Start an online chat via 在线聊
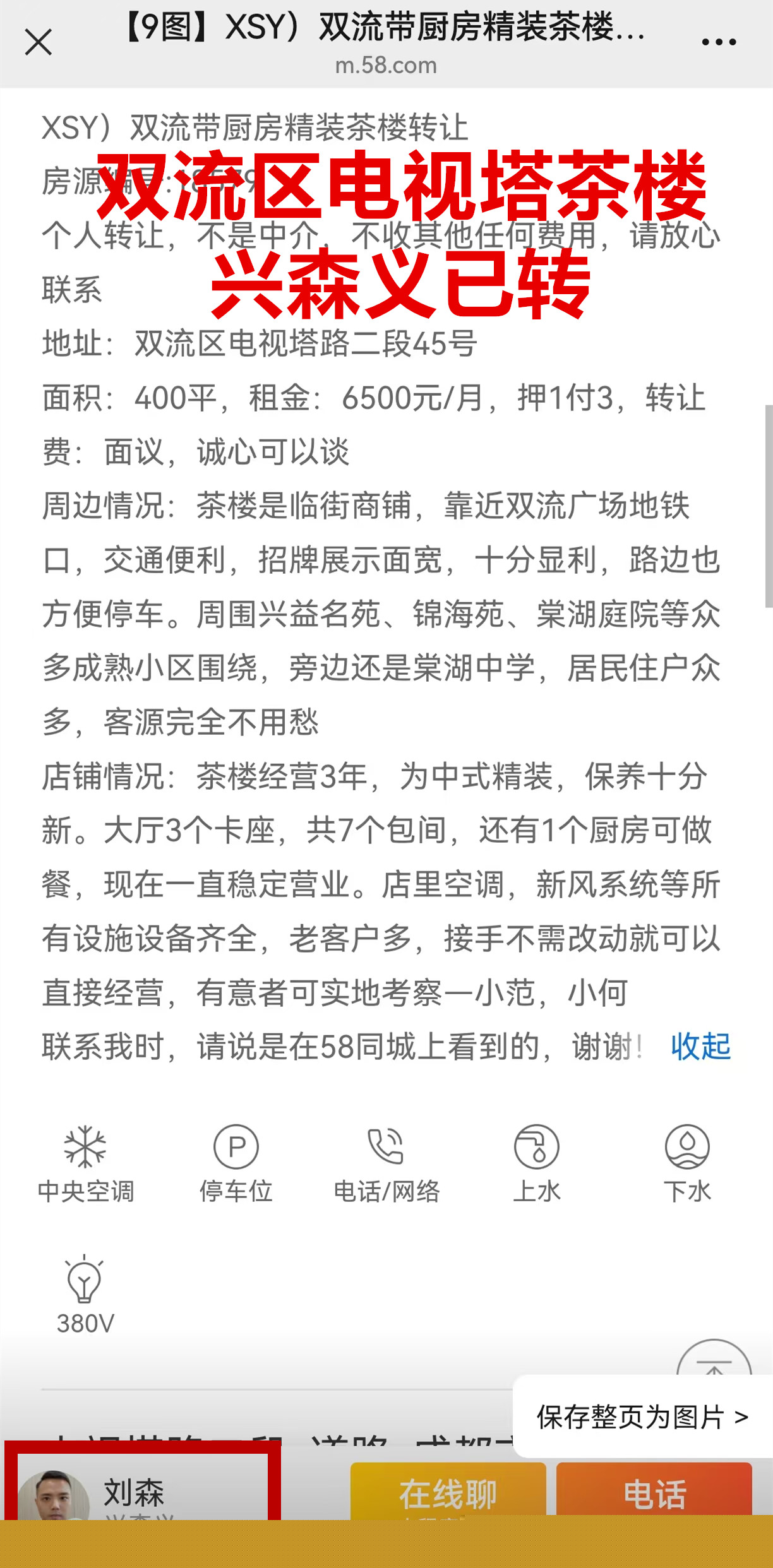Image resolution: width=773 pixels, height=1568 pixels. pos(448,1492)
